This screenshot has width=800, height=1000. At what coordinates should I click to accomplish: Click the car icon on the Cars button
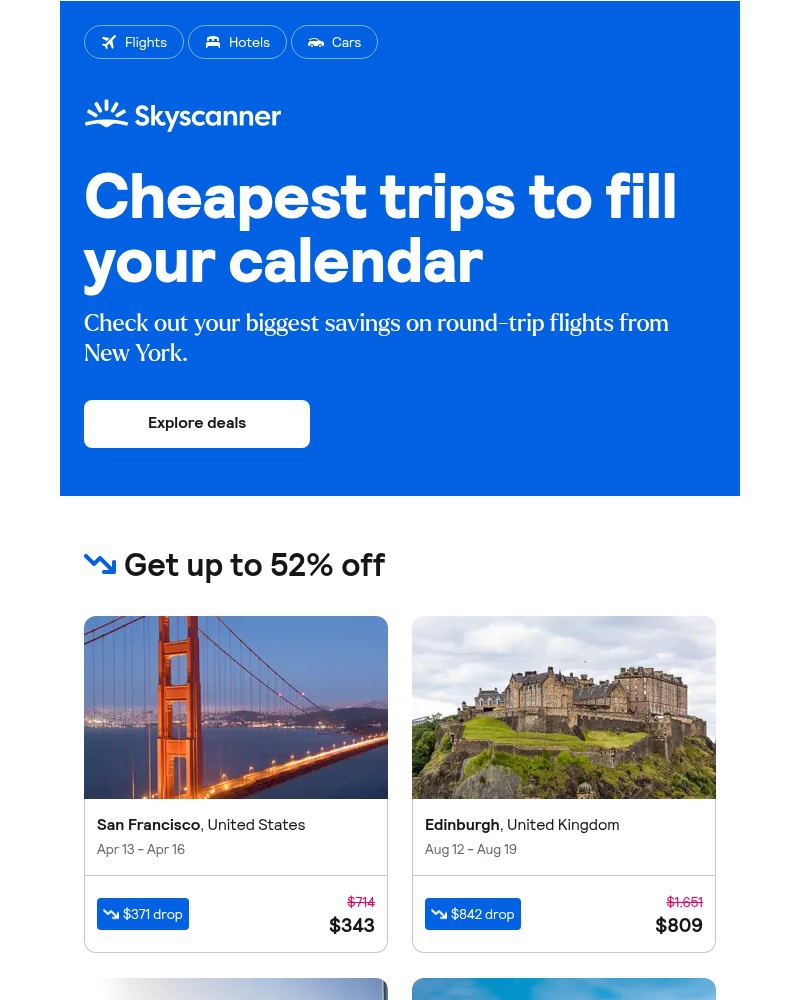316,42
